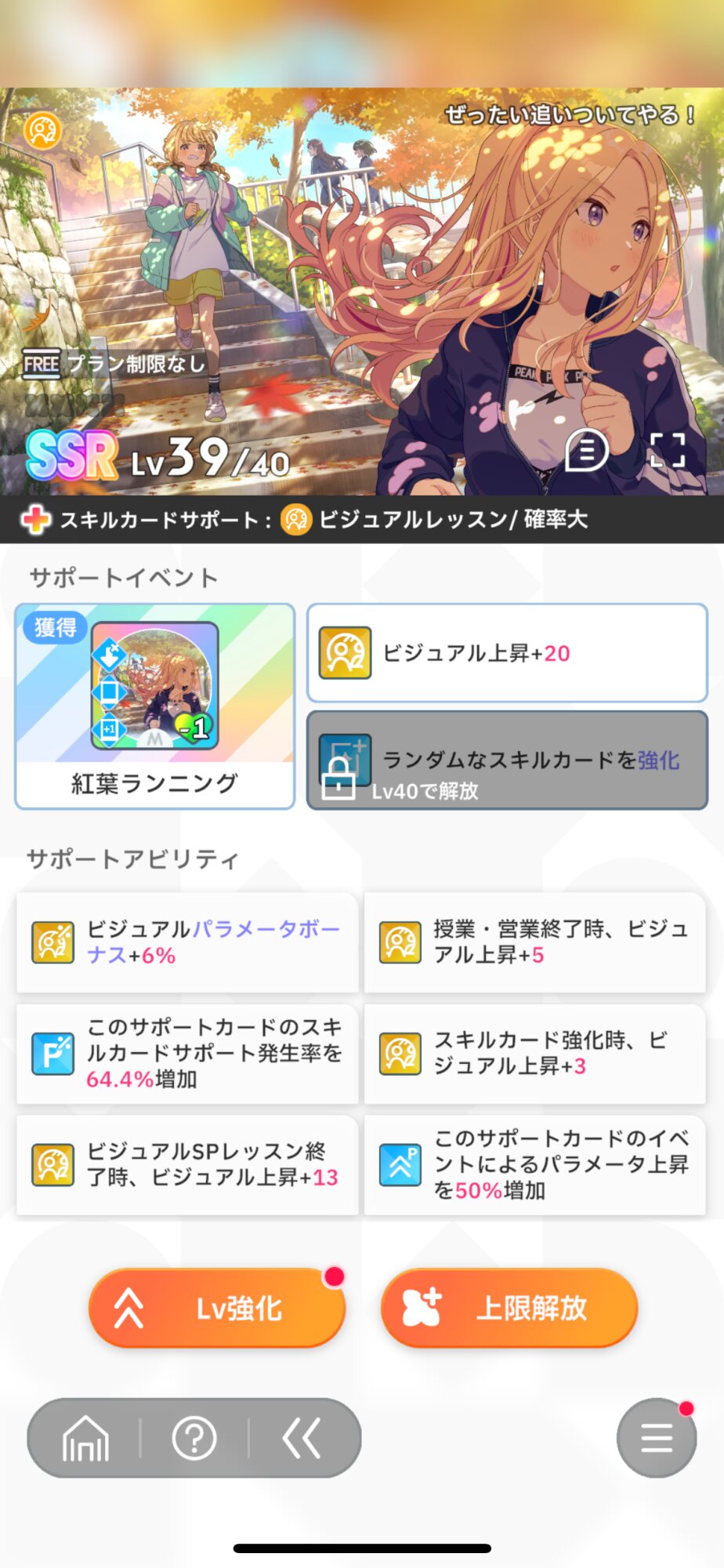The width and height of the screenshot is (724, 1568).
Task: Open the card story text icon
Action: (587, 451)
